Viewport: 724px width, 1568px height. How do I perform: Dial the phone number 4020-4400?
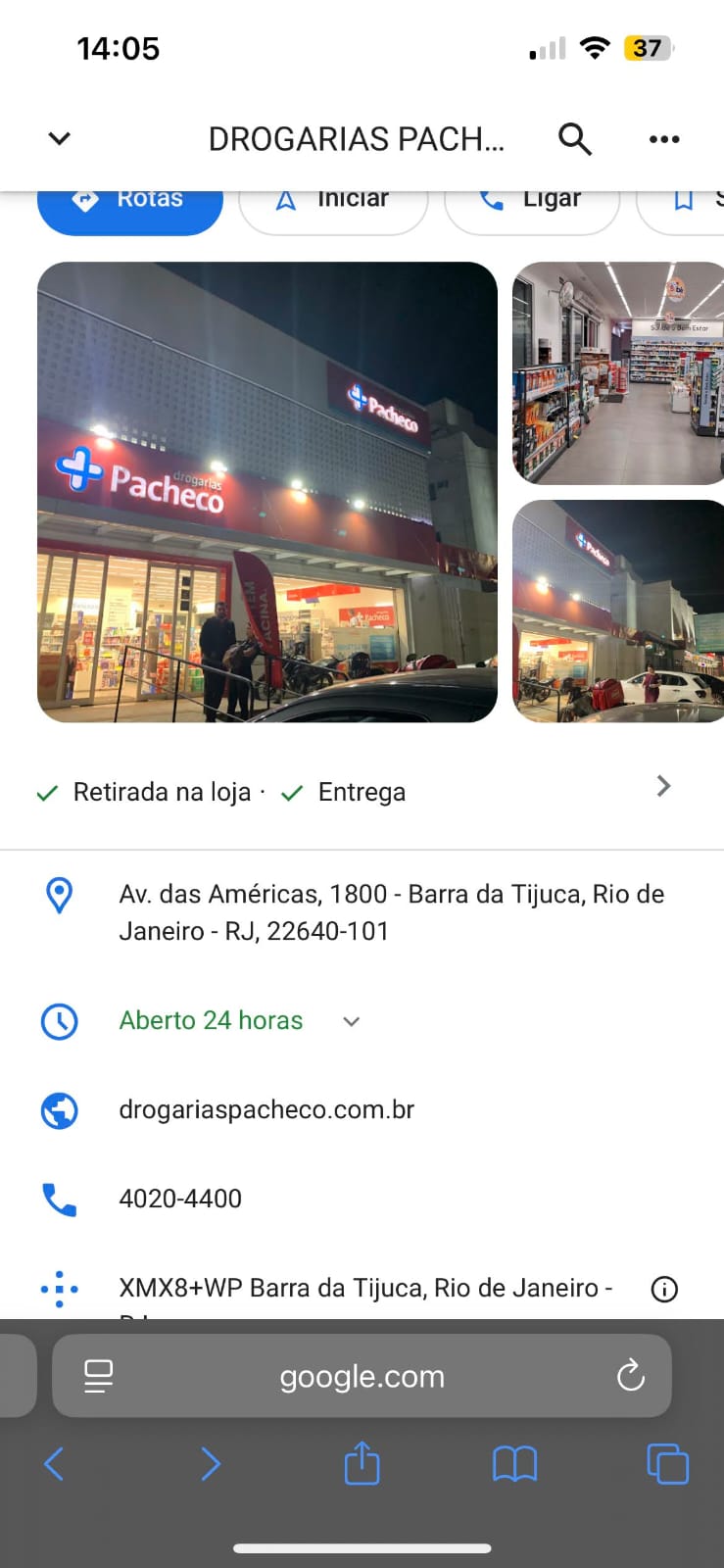[x=180, y=1199]
